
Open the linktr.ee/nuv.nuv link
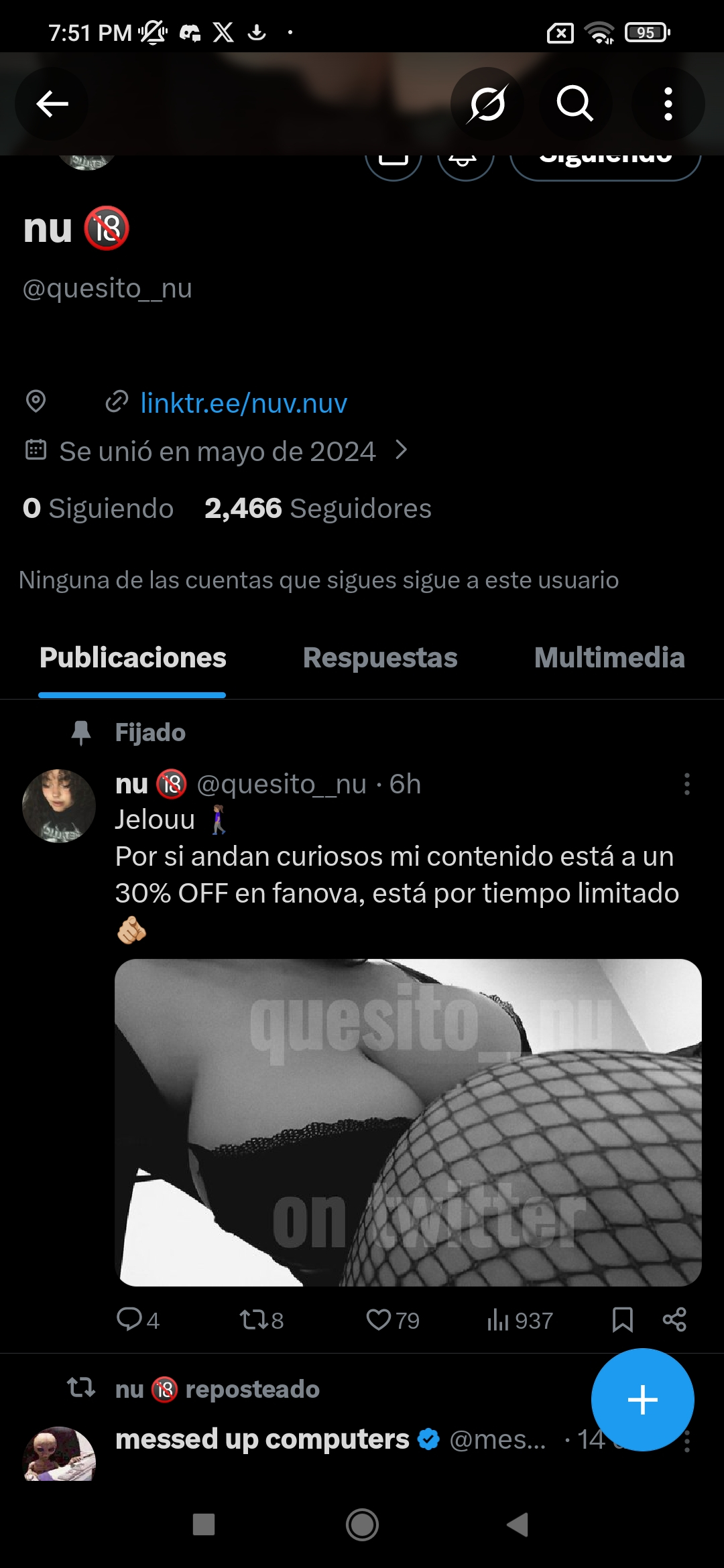pyautogui.click(x=243, y=403)
